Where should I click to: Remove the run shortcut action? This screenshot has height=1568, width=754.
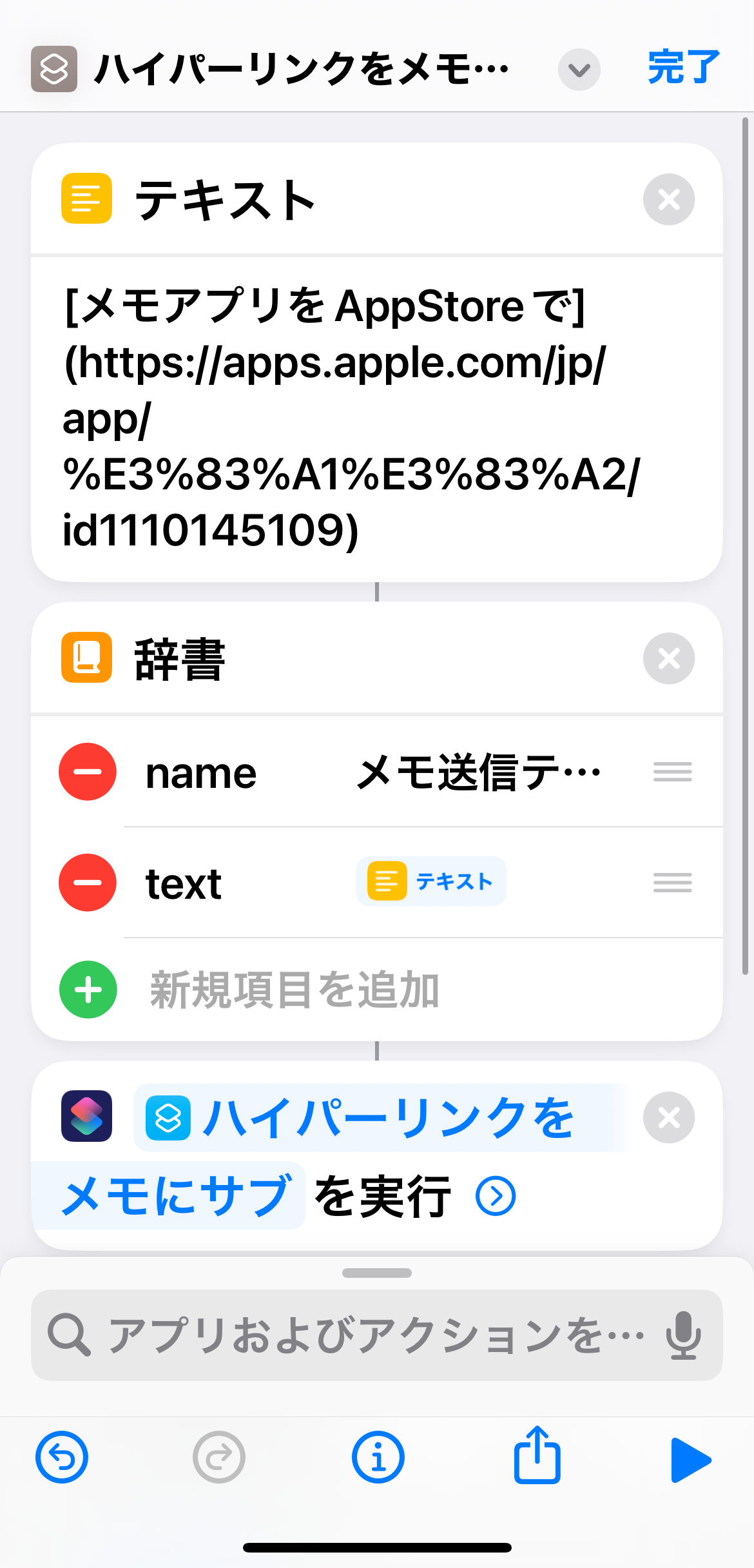[669, 1117]
